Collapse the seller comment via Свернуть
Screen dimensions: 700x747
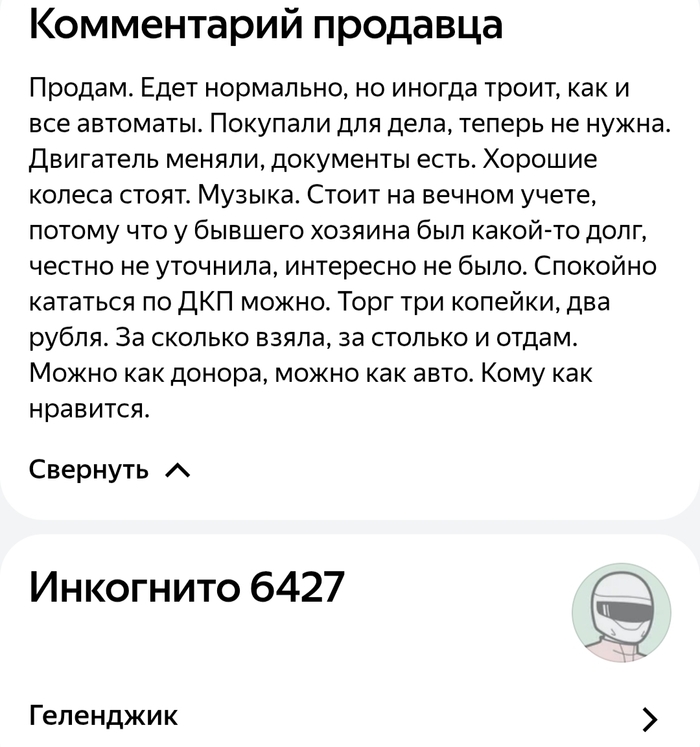pyautogui.click(x=108, y=469)
